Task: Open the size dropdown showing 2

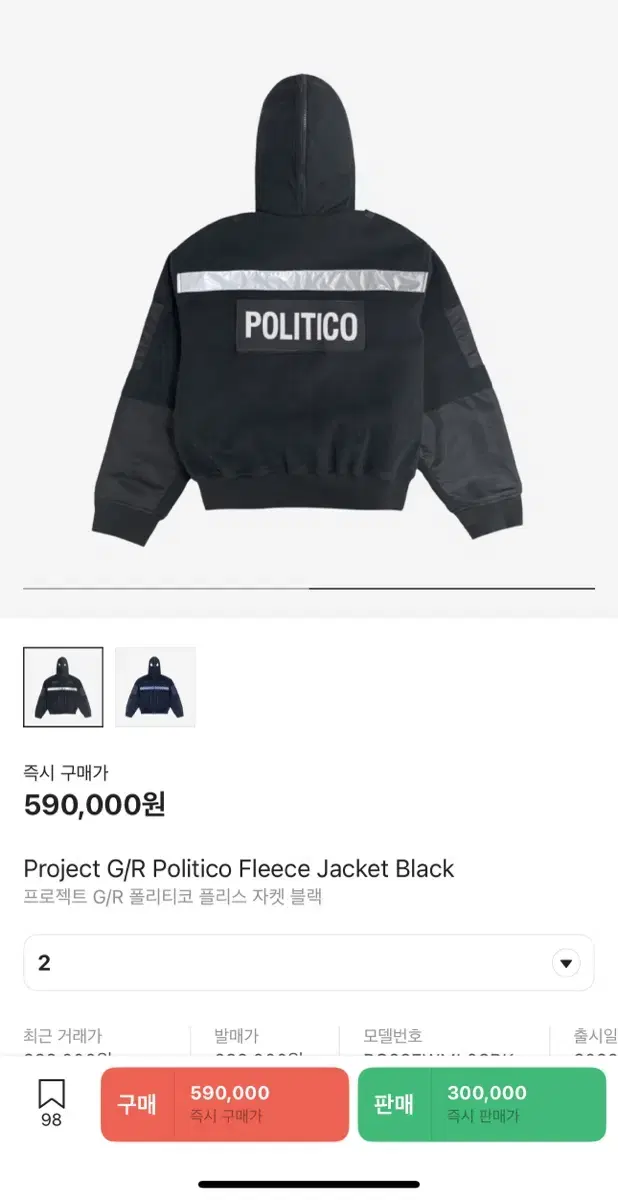Action: pos(308,963)
